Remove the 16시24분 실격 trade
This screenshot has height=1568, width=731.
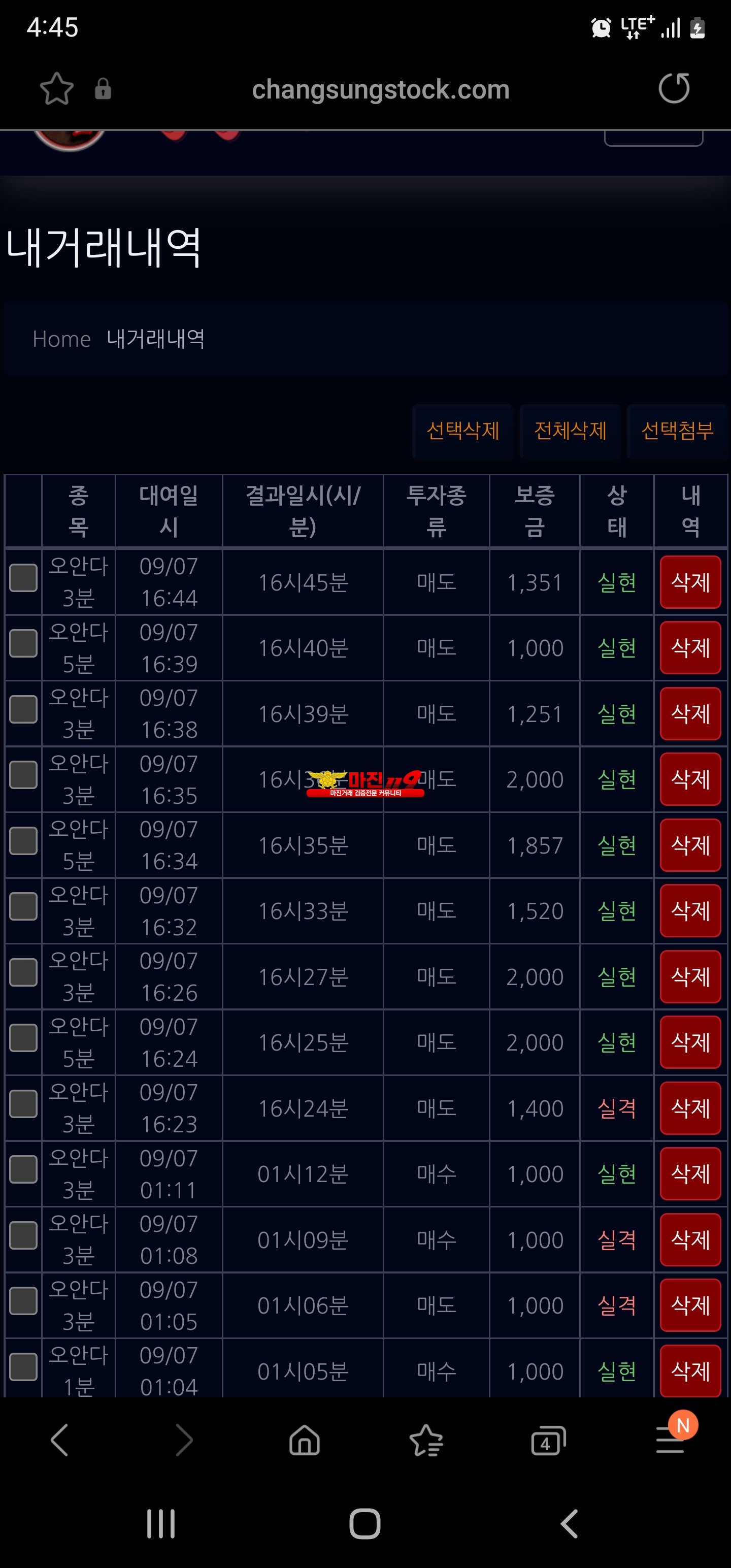(690, 1108)
